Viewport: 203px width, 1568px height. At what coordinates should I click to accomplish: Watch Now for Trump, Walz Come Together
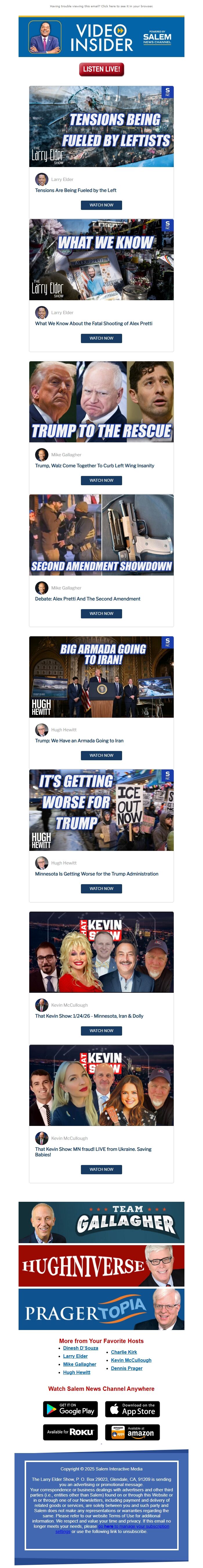(101, 480)
